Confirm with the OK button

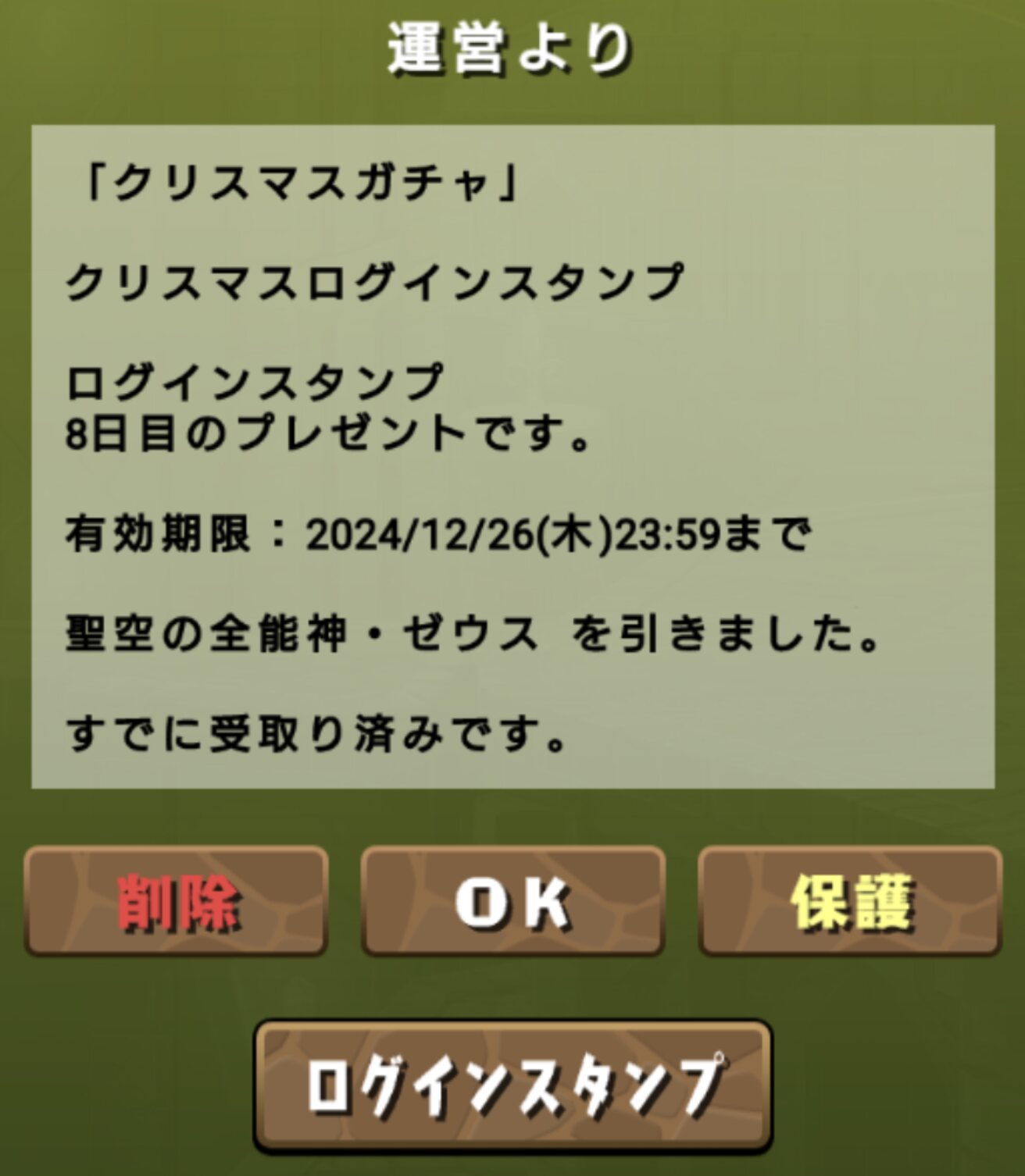513,901
